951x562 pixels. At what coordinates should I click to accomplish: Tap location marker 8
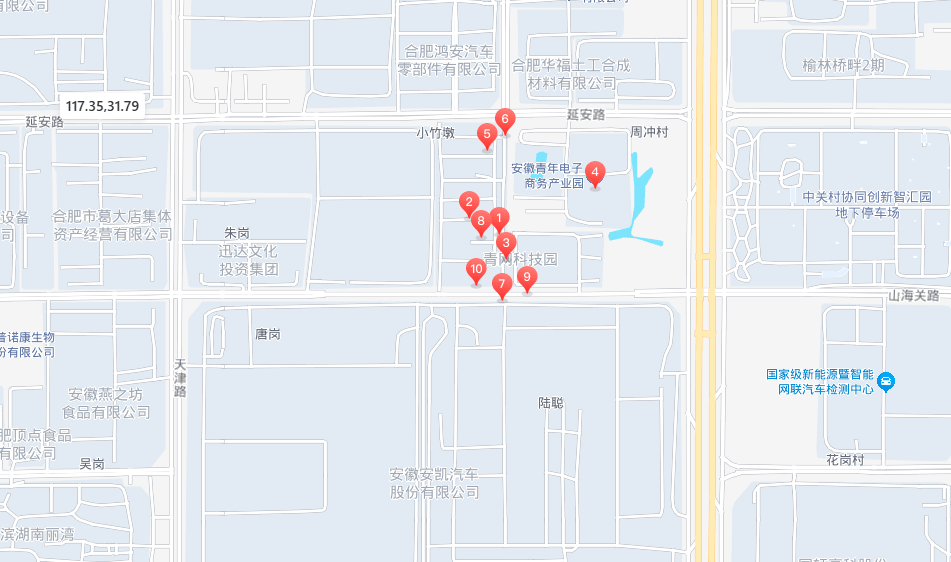(x=481, y=222)
